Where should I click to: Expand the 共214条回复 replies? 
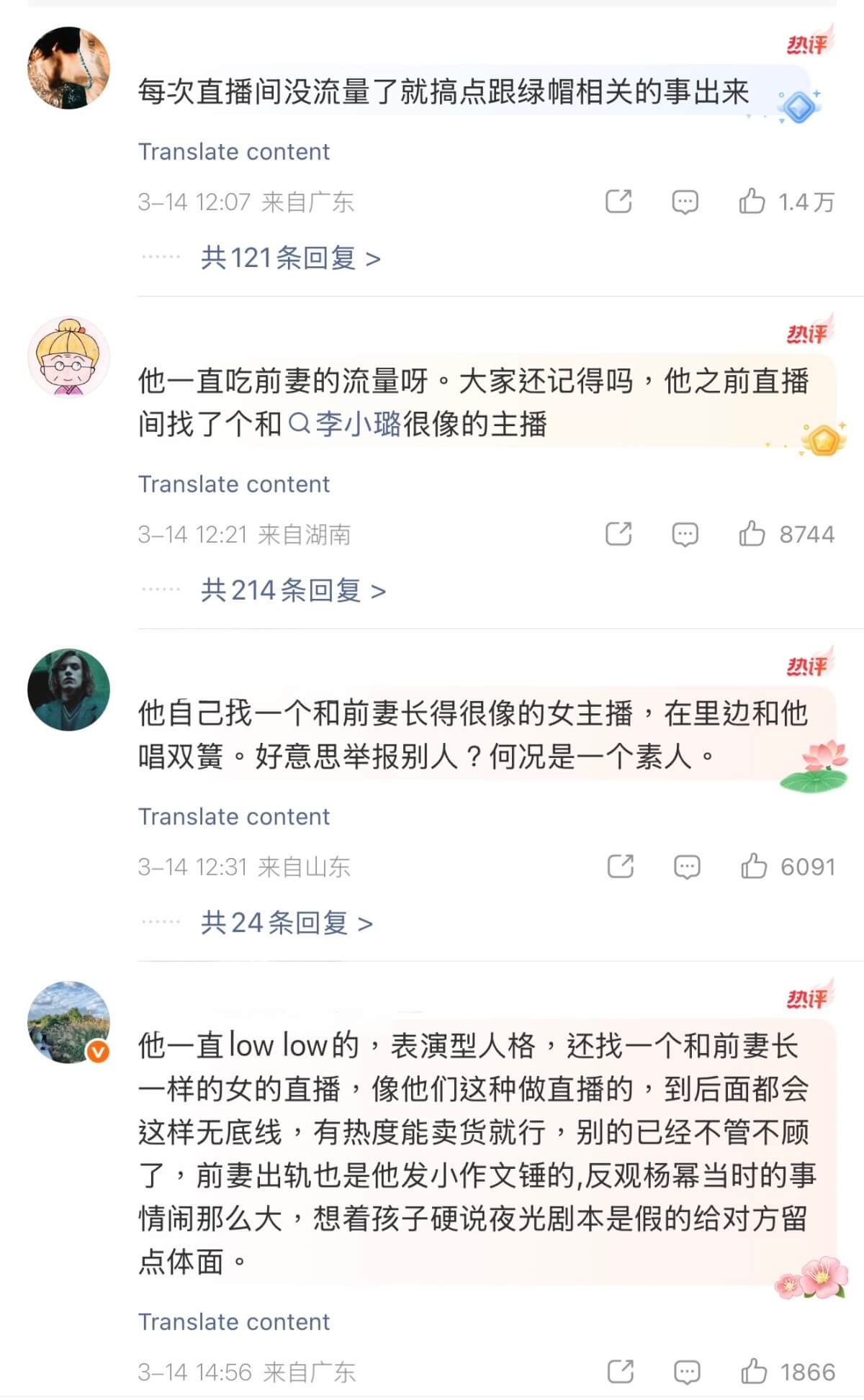click(293, 590)
